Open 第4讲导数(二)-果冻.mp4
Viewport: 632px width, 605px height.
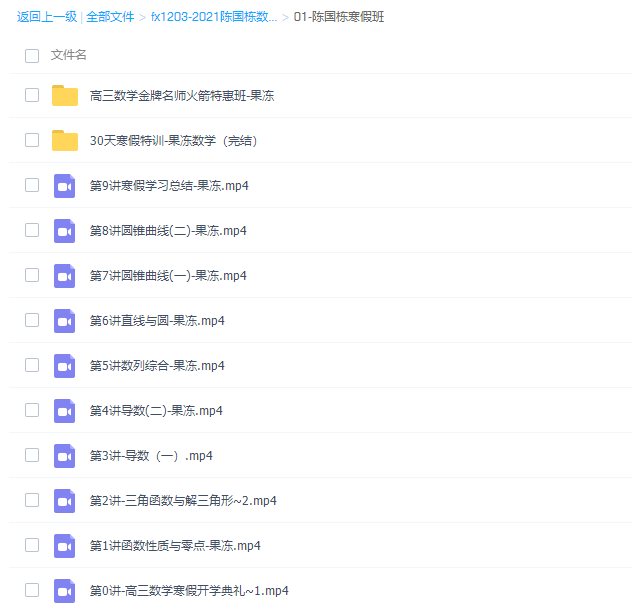(156, 411)
